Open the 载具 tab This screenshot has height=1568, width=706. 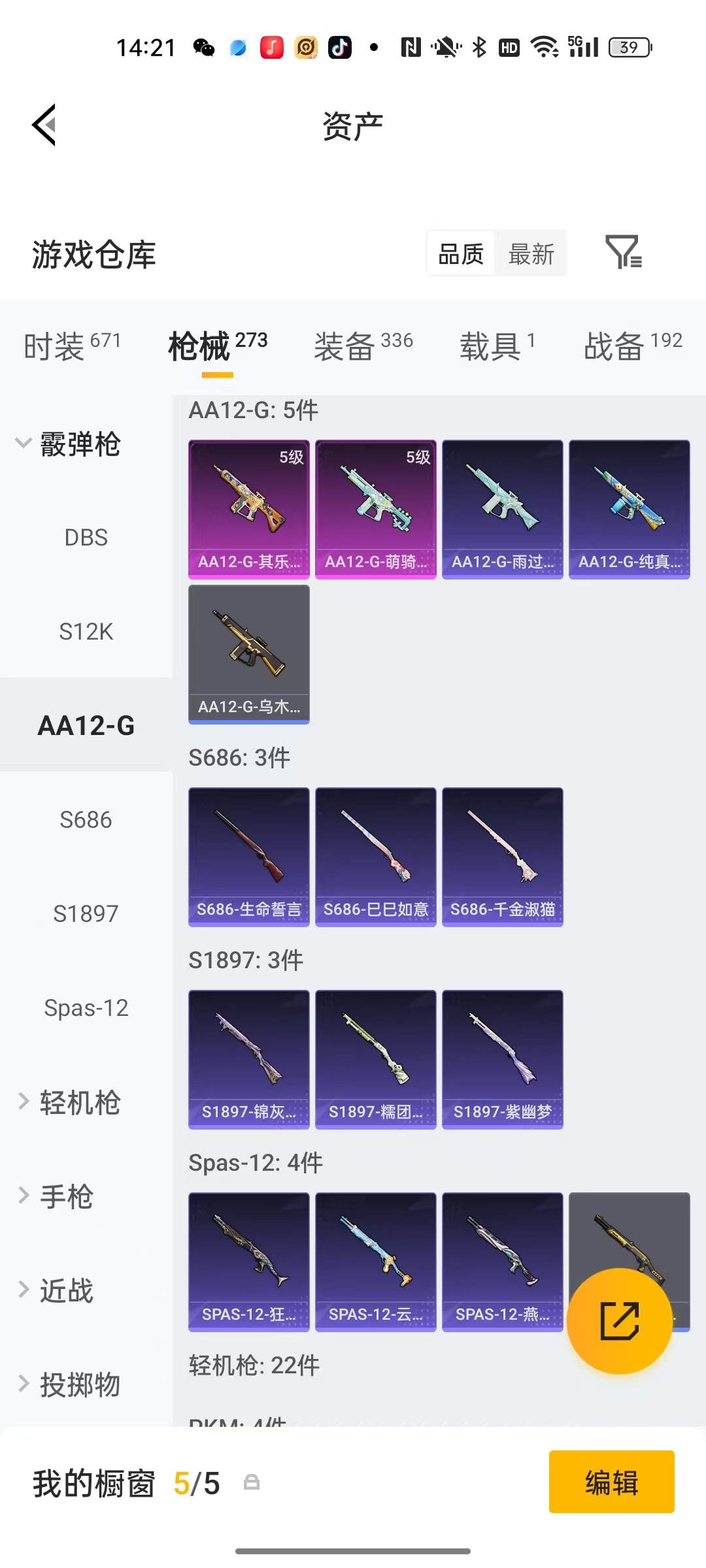(497, 345)
